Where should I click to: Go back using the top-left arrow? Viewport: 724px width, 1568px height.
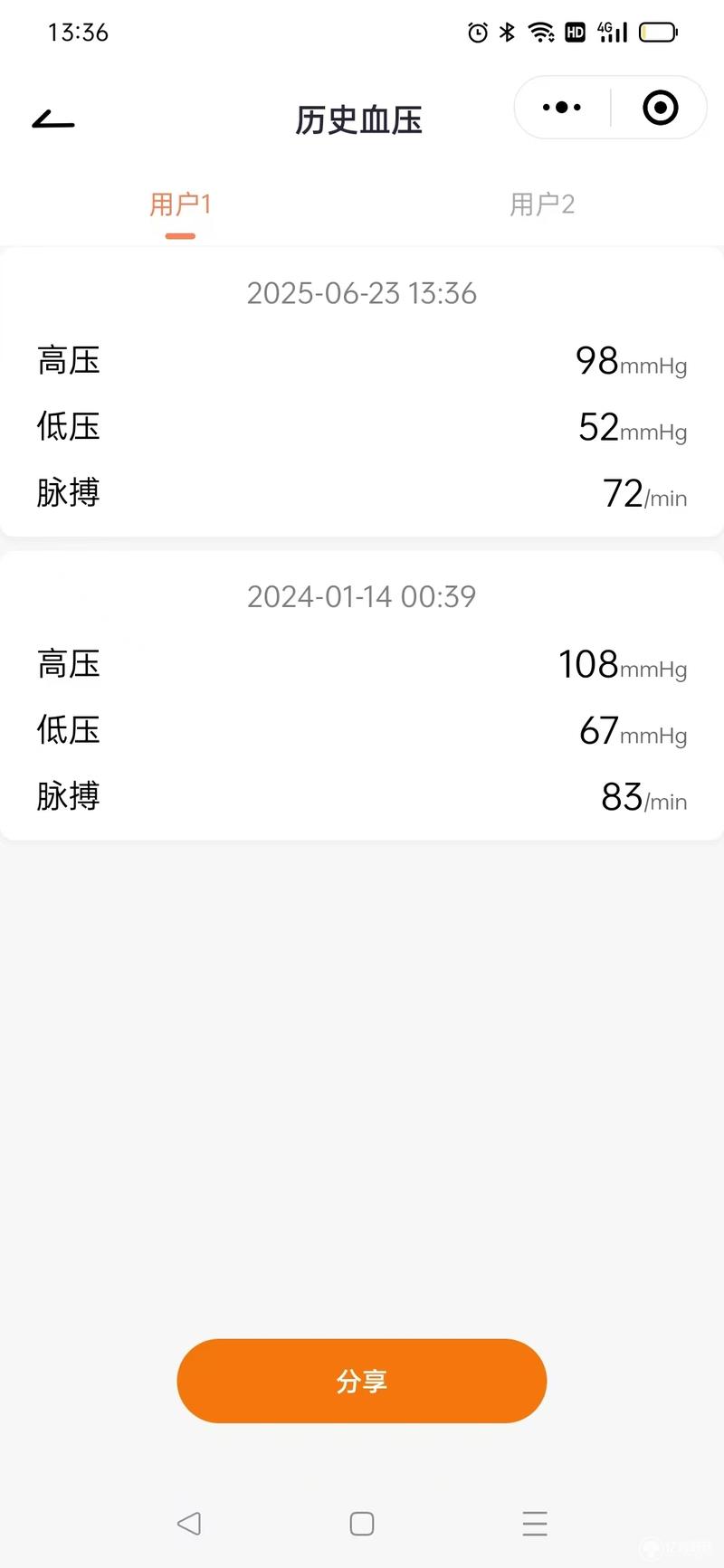(x=53, y=119)
